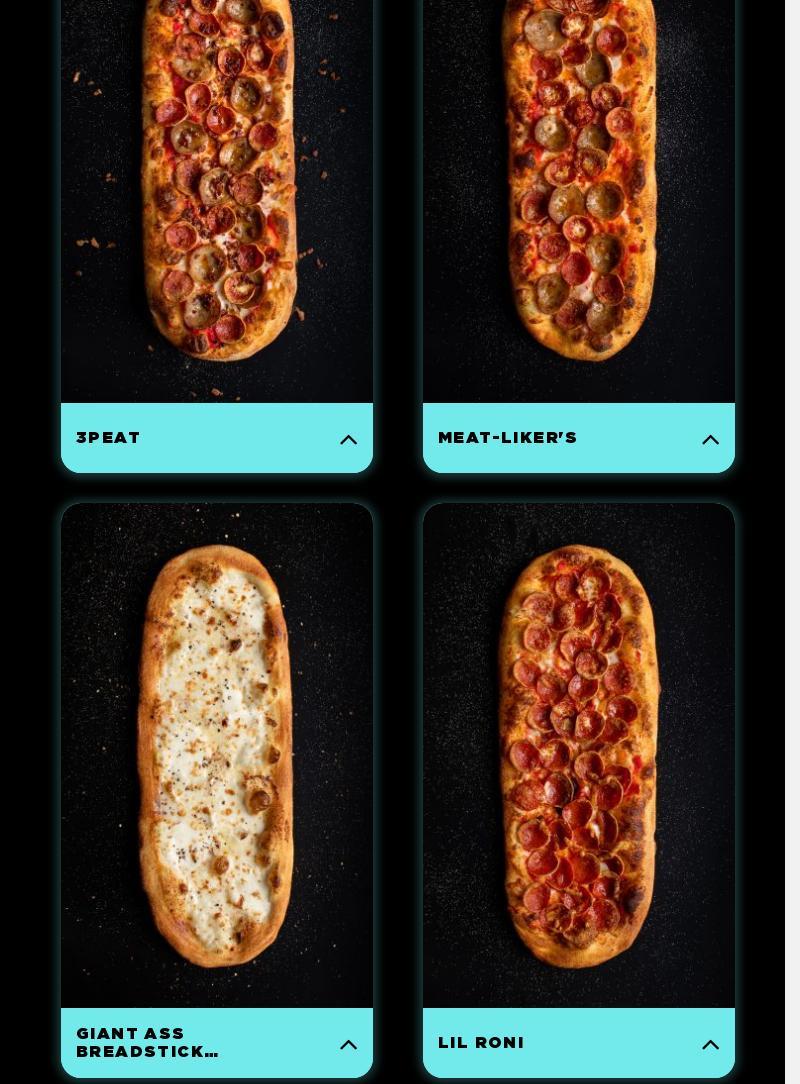The width and height of the screenshot is (800, 1084).
Task: Expand the GIANT ASS BREADSTICK details chevron
Action: 348,1045
